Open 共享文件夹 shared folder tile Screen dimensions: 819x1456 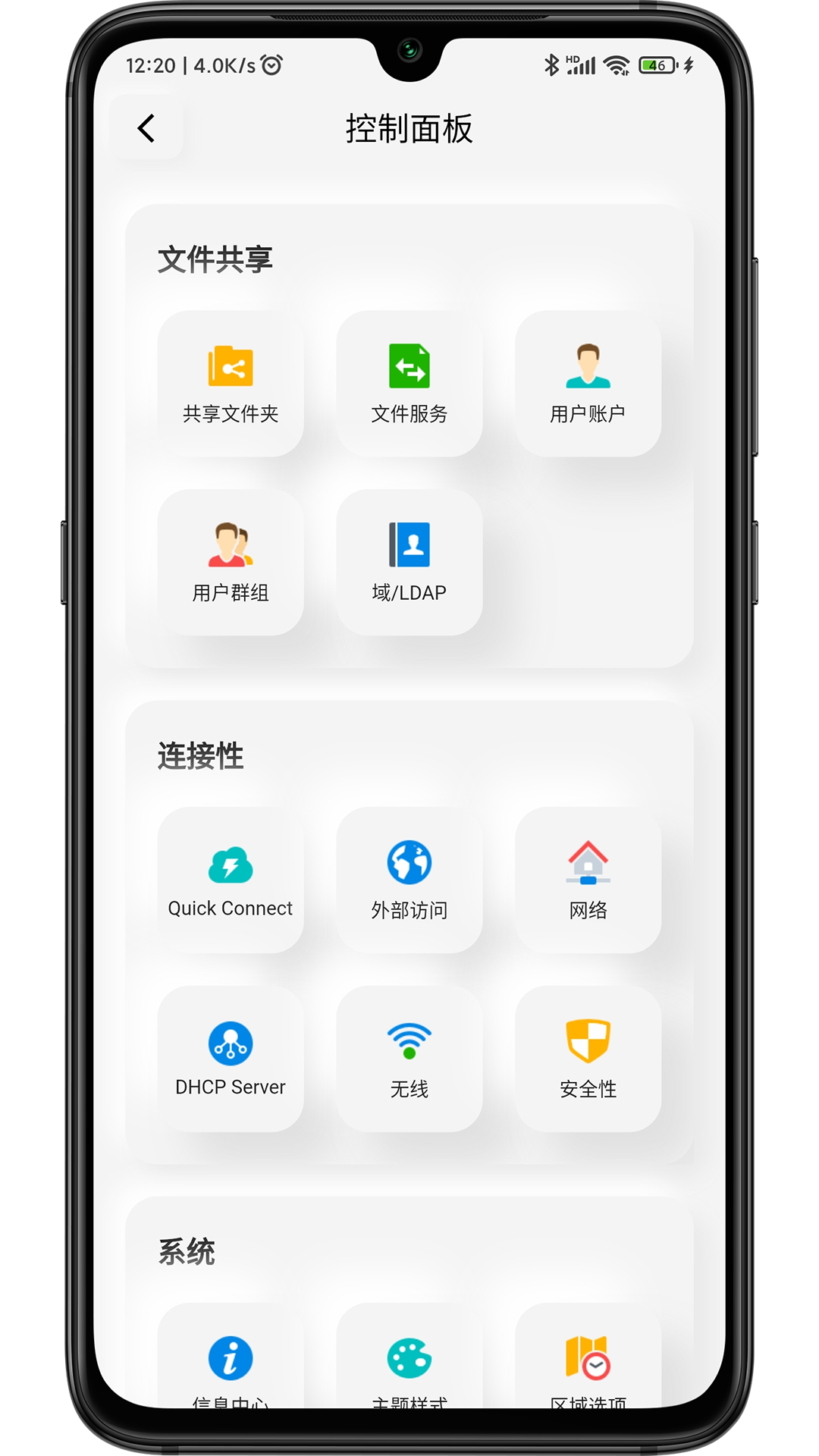click(231, 384)
